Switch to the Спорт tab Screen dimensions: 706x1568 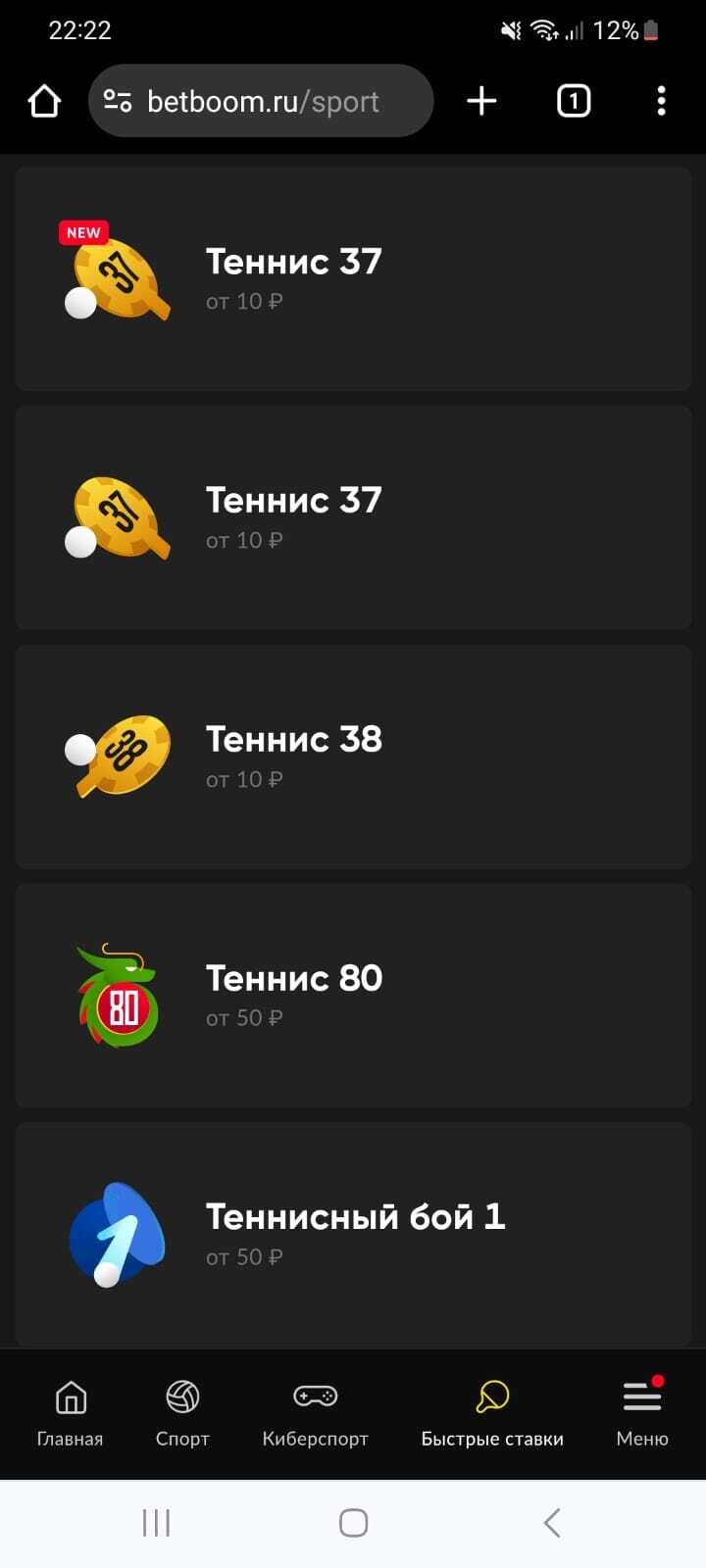pos(182,1414)
